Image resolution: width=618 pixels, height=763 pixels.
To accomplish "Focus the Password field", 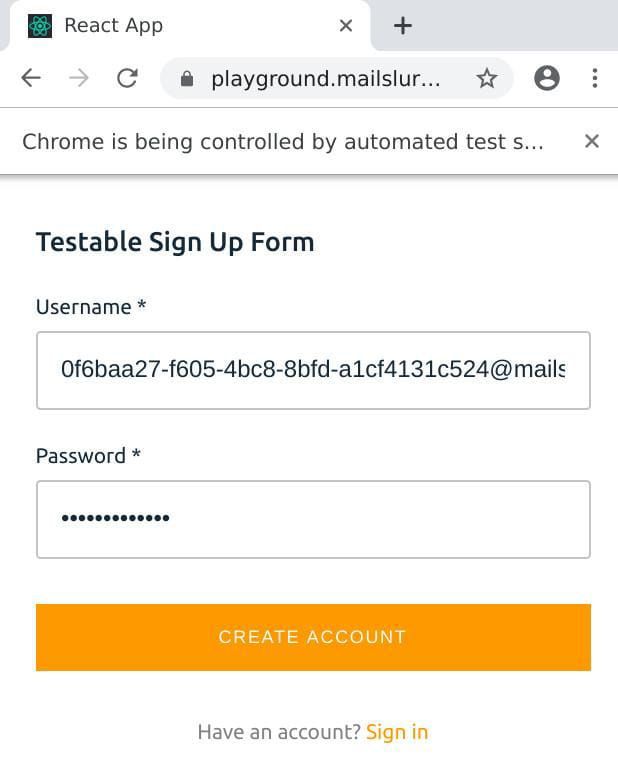I will 313,519.
